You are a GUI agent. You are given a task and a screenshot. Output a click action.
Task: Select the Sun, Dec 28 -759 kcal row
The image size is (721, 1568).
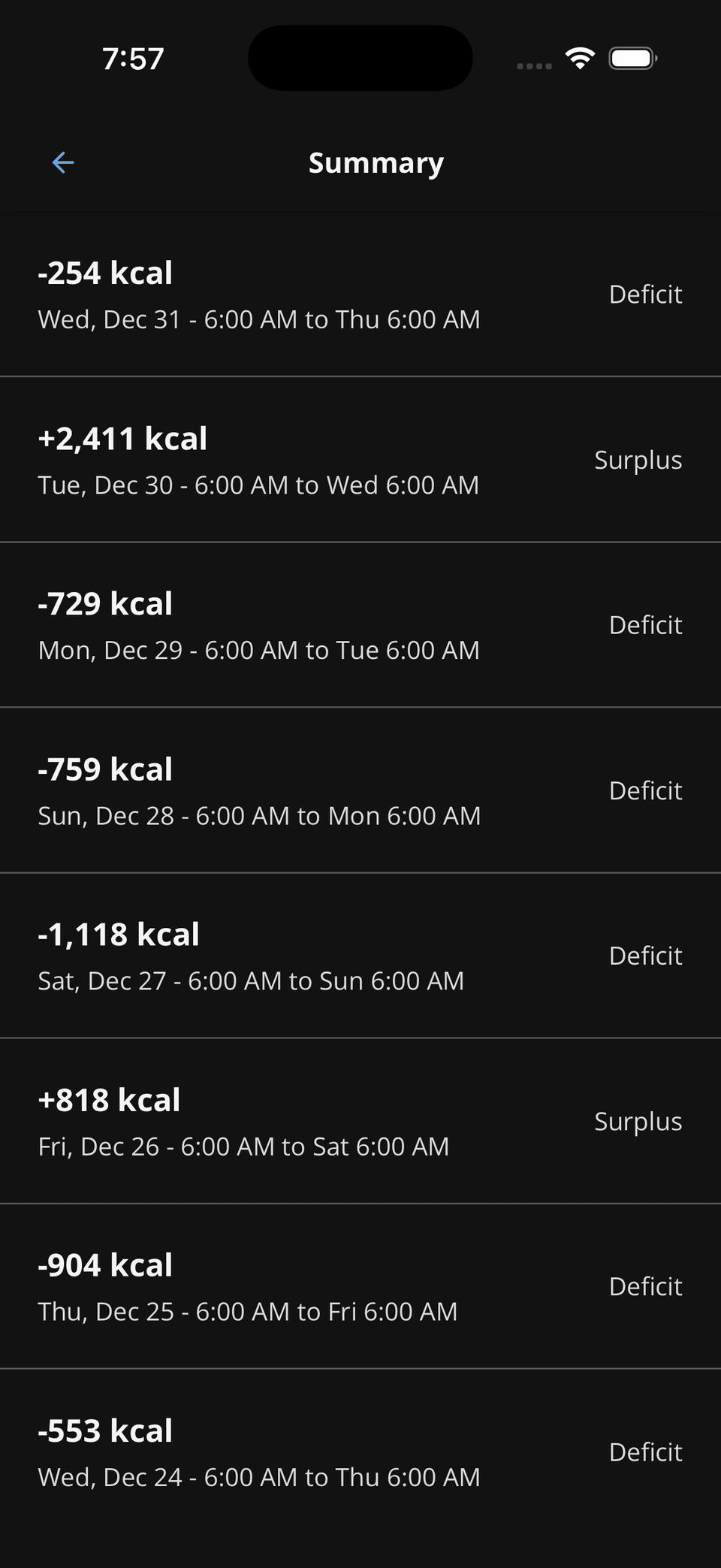360,790
